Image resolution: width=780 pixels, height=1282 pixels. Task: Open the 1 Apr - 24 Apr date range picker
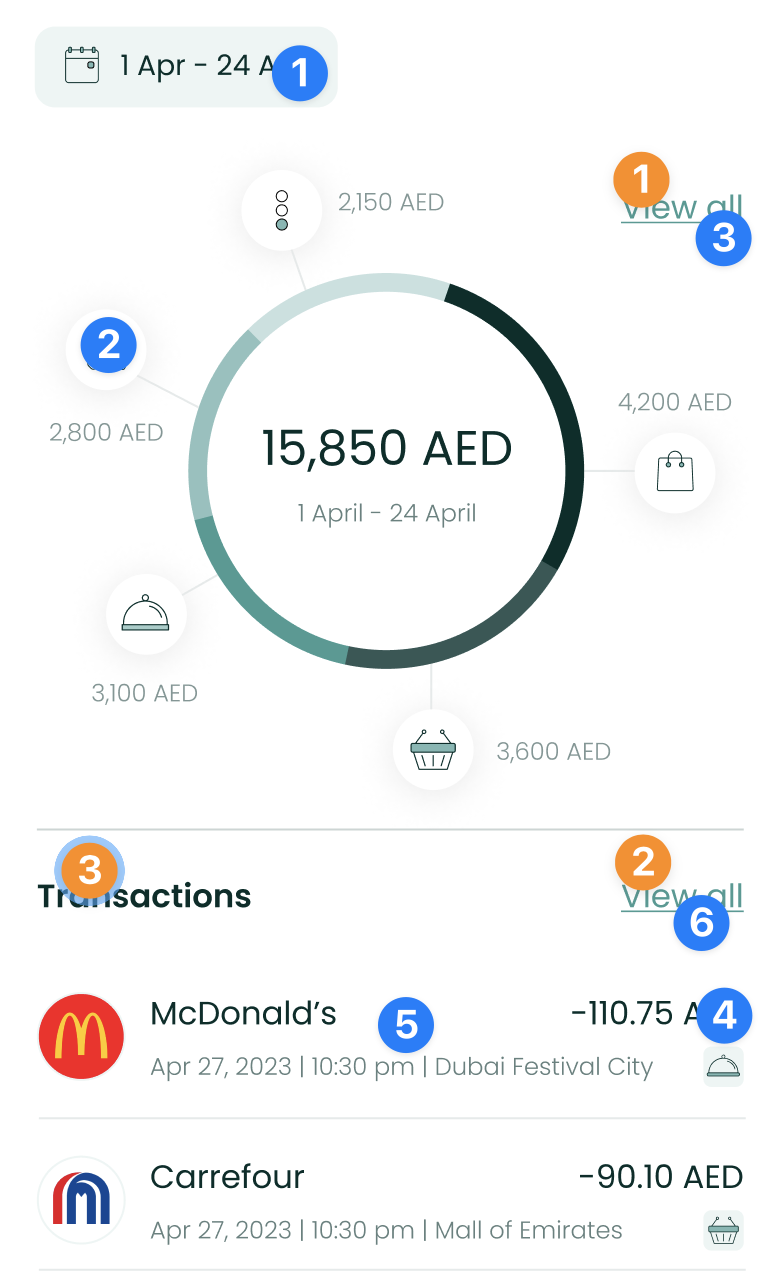[185, 67]
